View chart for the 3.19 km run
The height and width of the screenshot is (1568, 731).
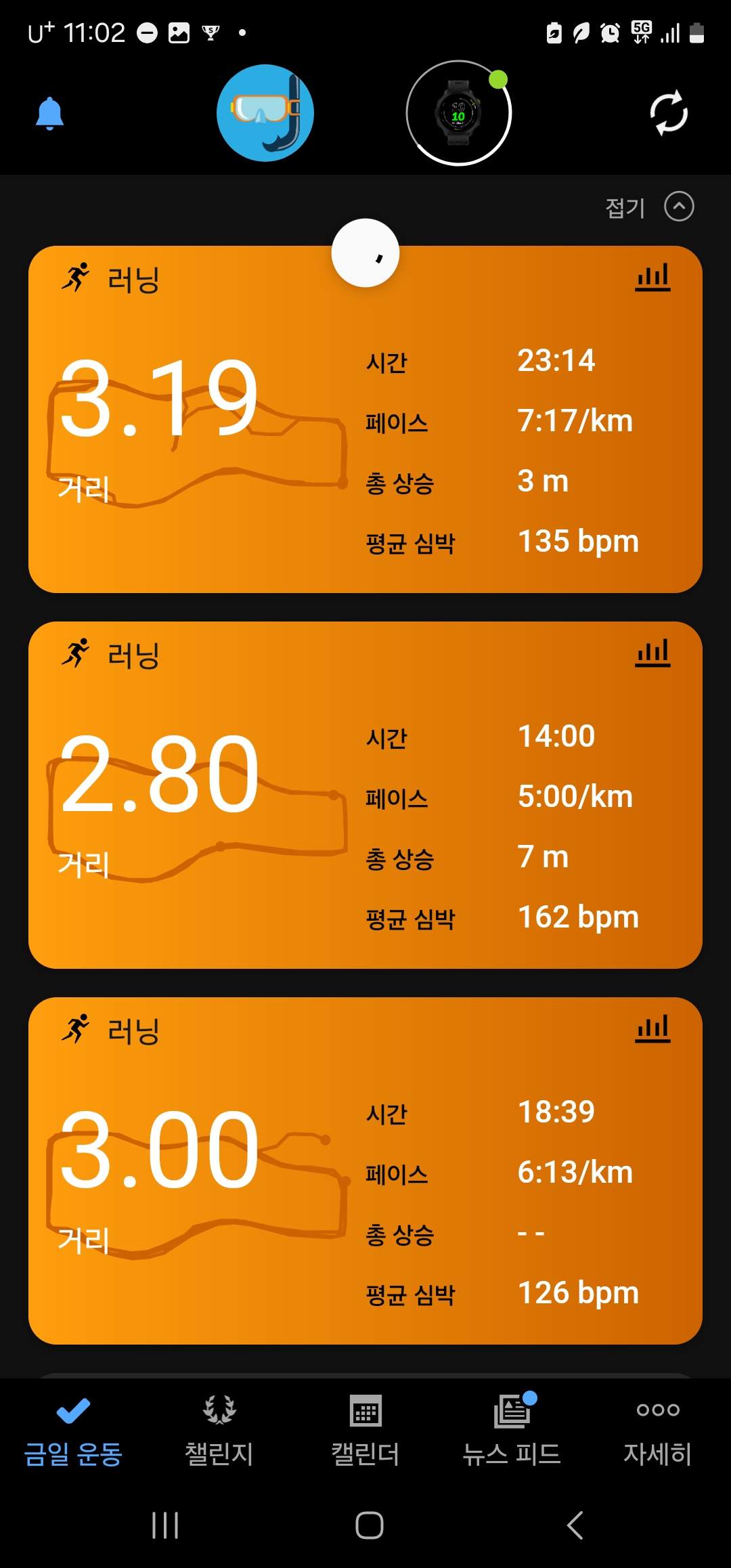point(652,278)
